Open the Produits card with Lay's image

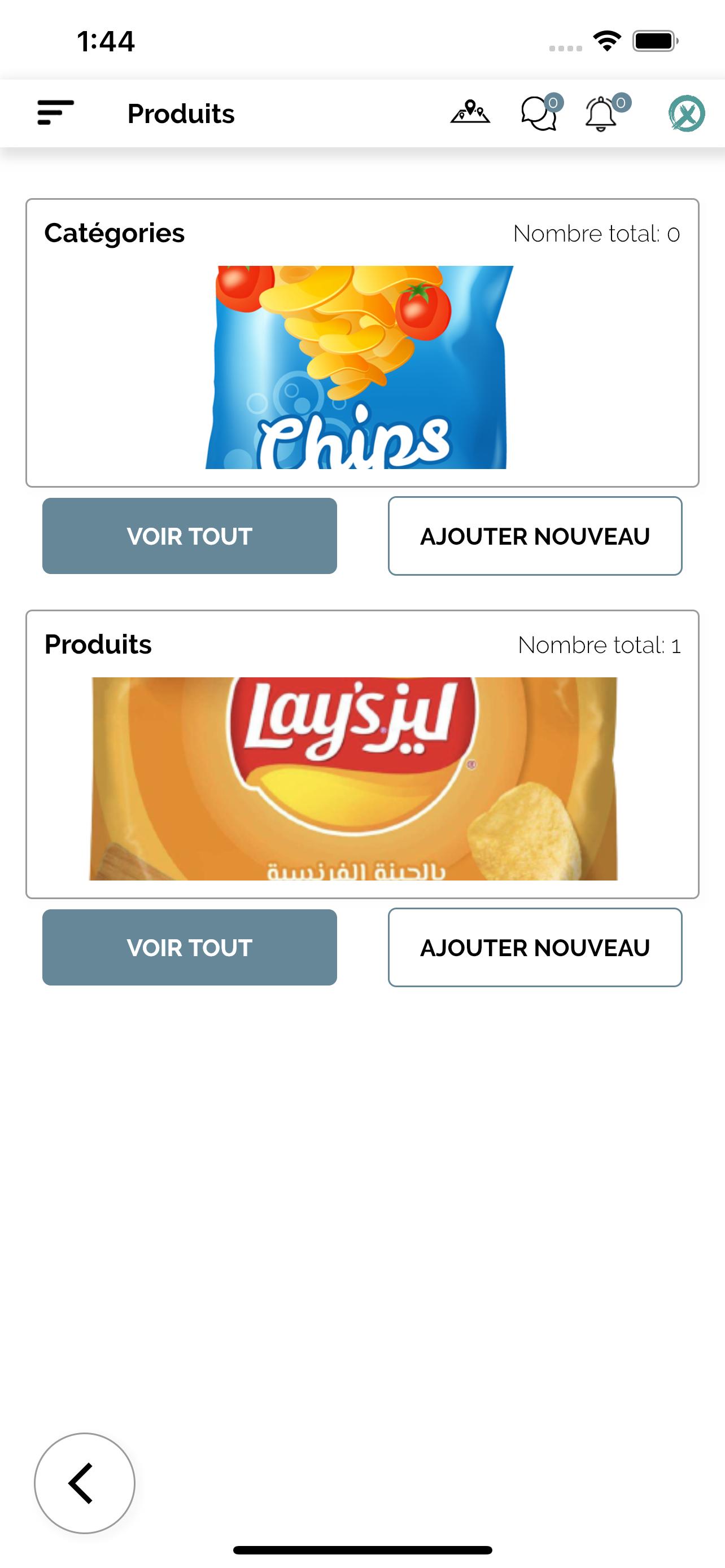362,754
